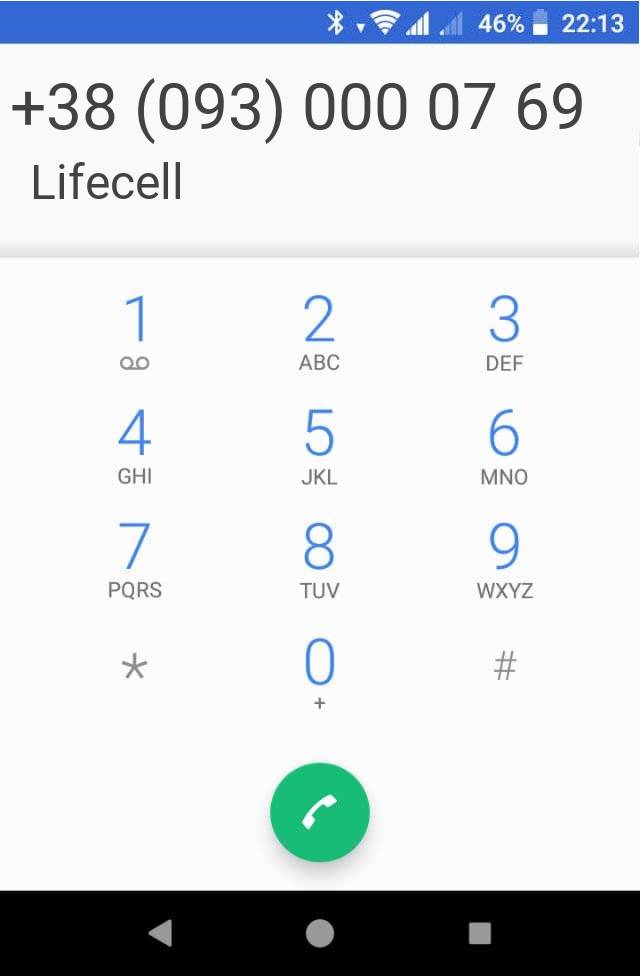Tap the phone number field

click(x=298, y=107)
